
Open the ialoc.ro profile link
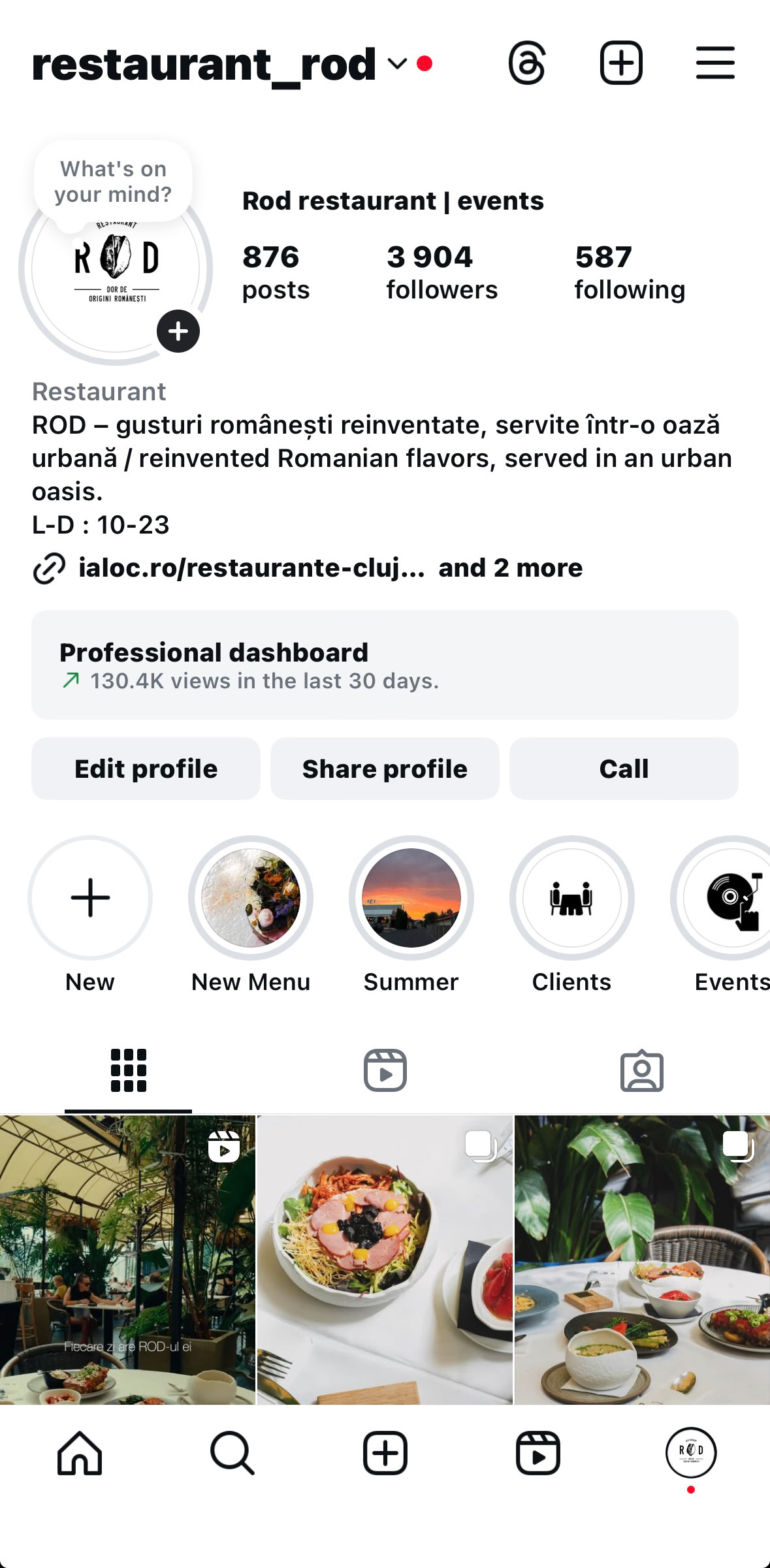(251, 568)
